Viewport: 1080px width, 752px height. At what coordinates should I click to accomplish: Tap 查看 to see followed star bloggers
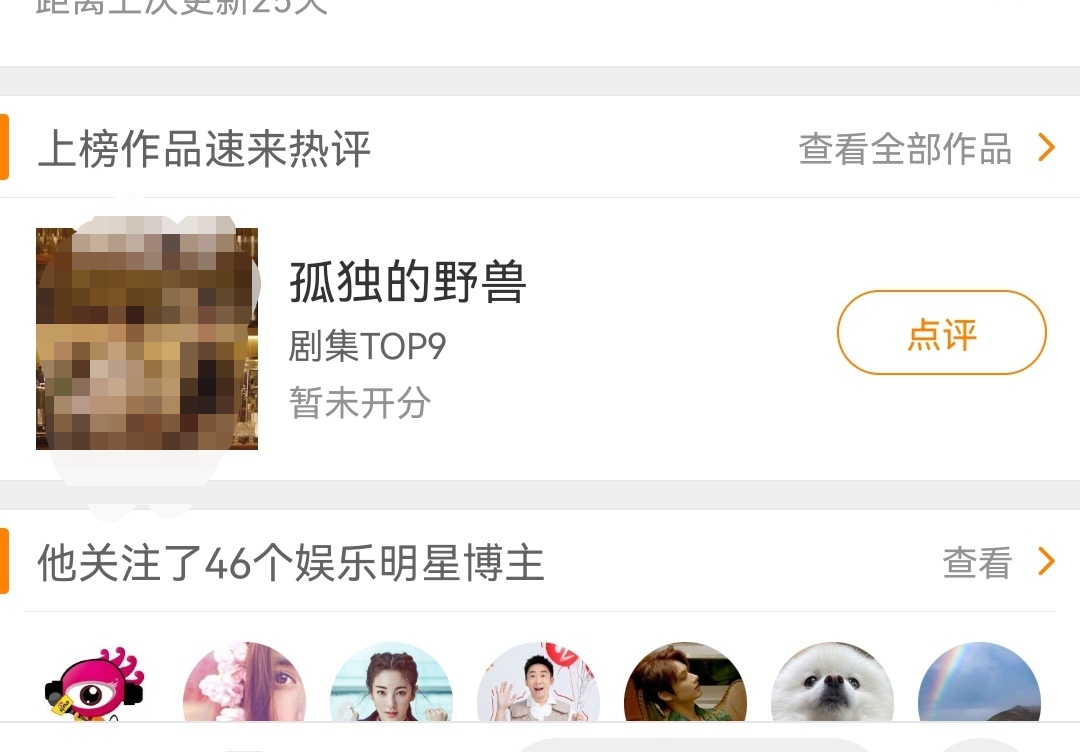tap(997, 563)
